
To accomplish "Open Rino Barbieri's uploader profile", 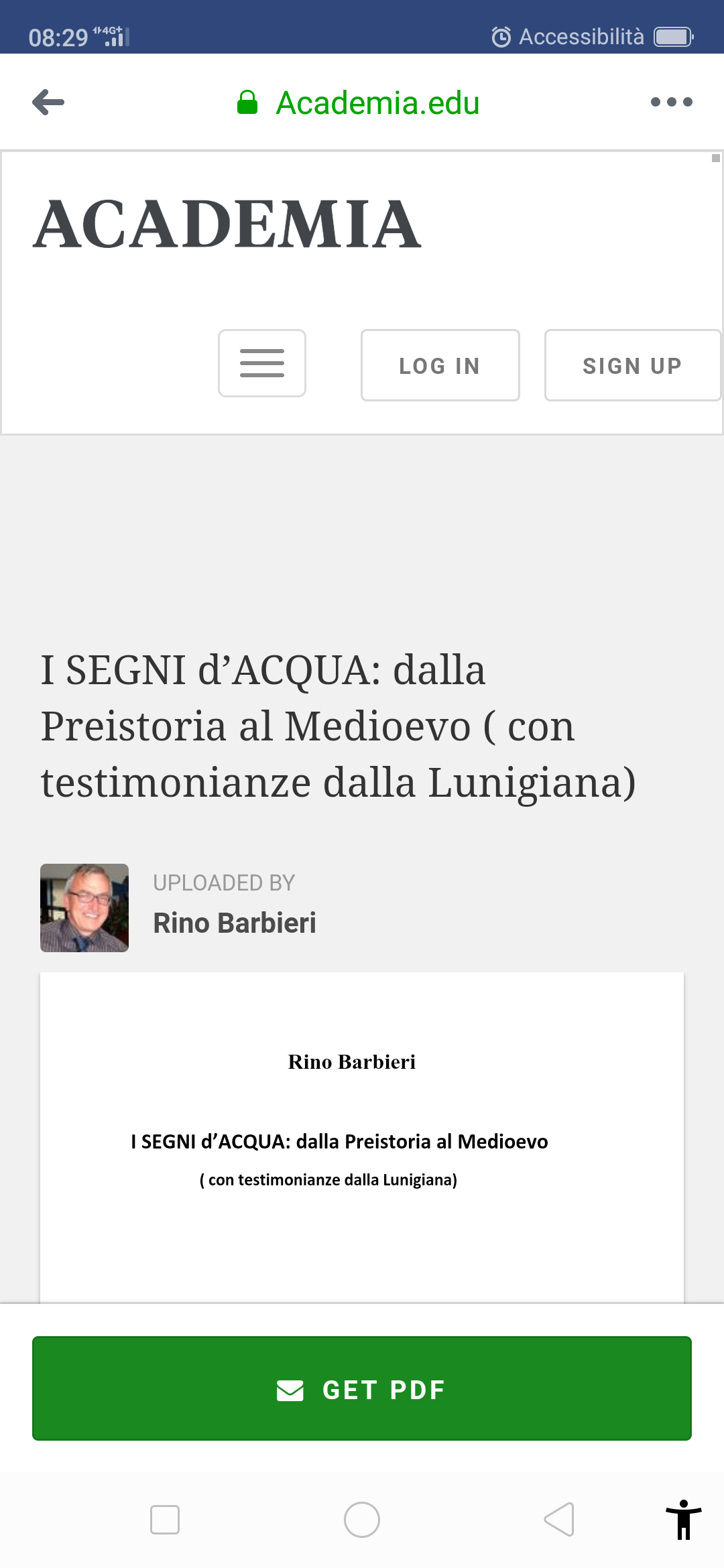I will tap(234, 923).
